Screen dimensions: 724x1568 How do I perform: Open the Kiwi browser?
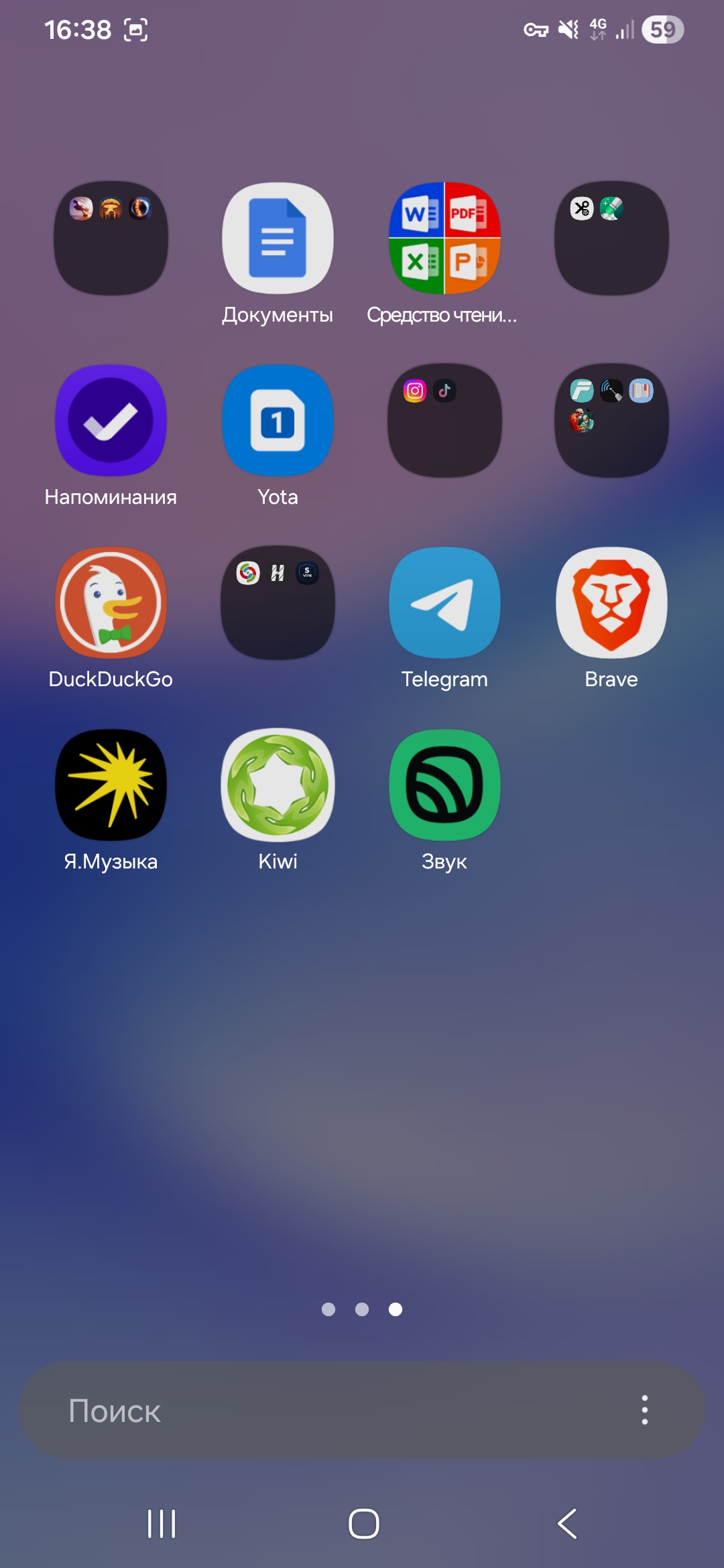(x=278, y=785)
